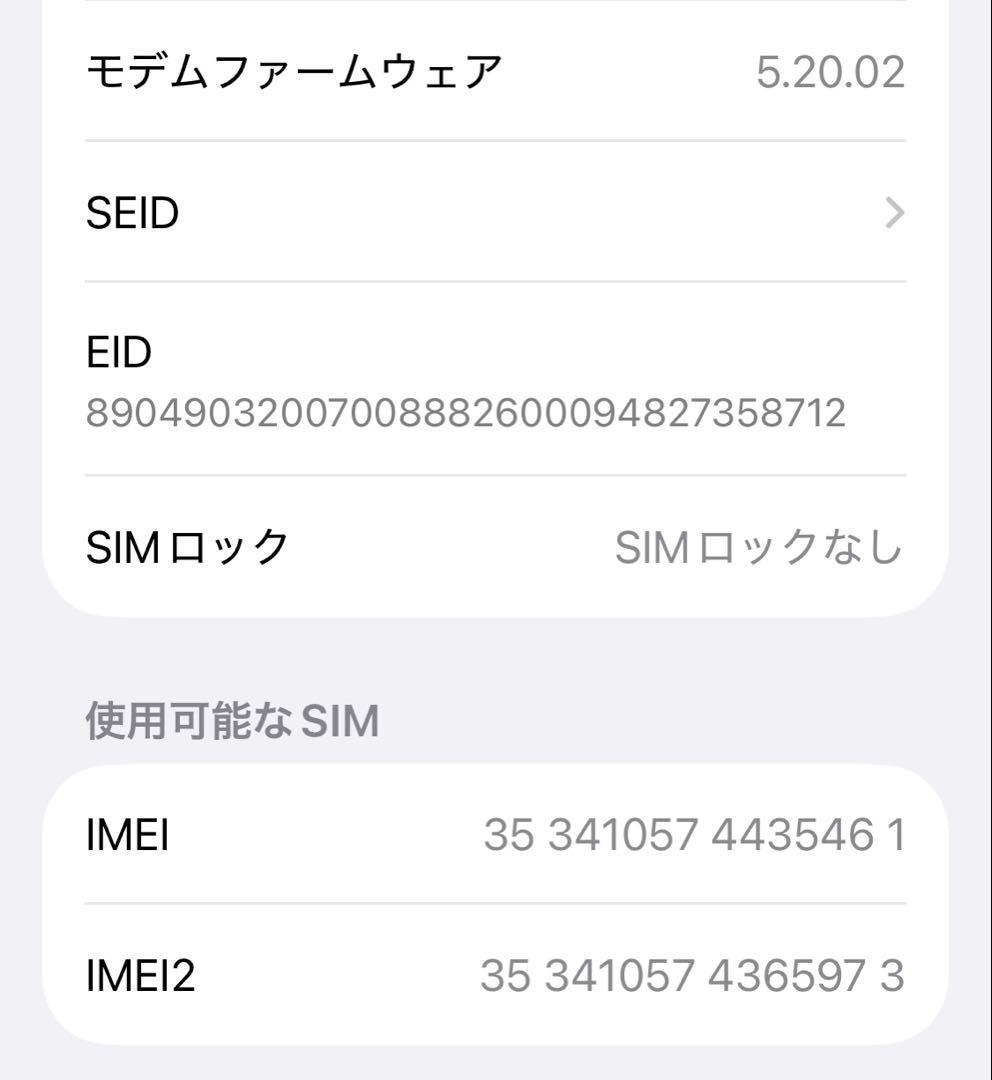Tap the IMEI label in the SIM section
The image size is (992, 1080).
click(125, 838)
